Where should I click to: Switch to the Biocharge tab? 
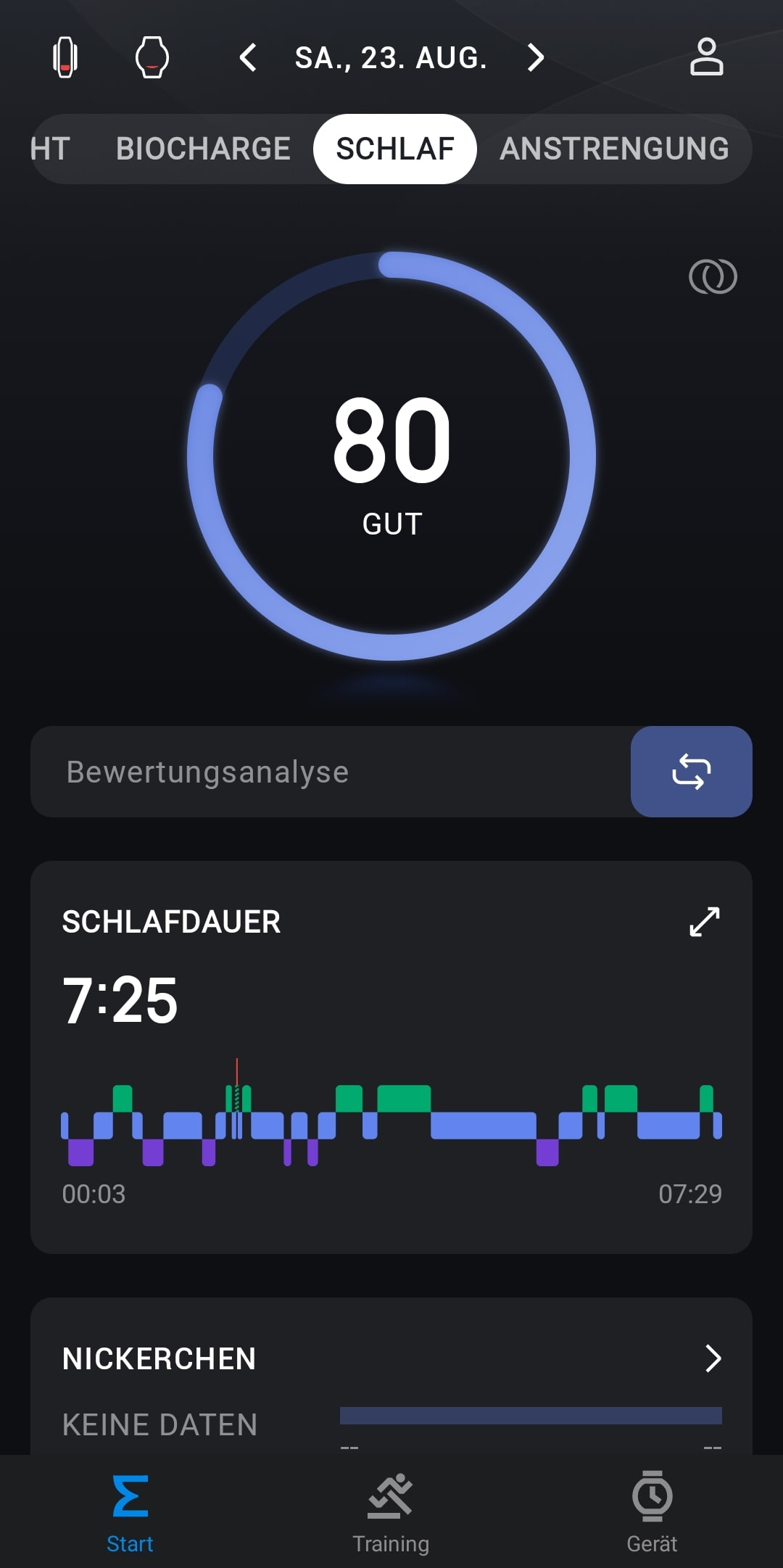click(203, 149)
